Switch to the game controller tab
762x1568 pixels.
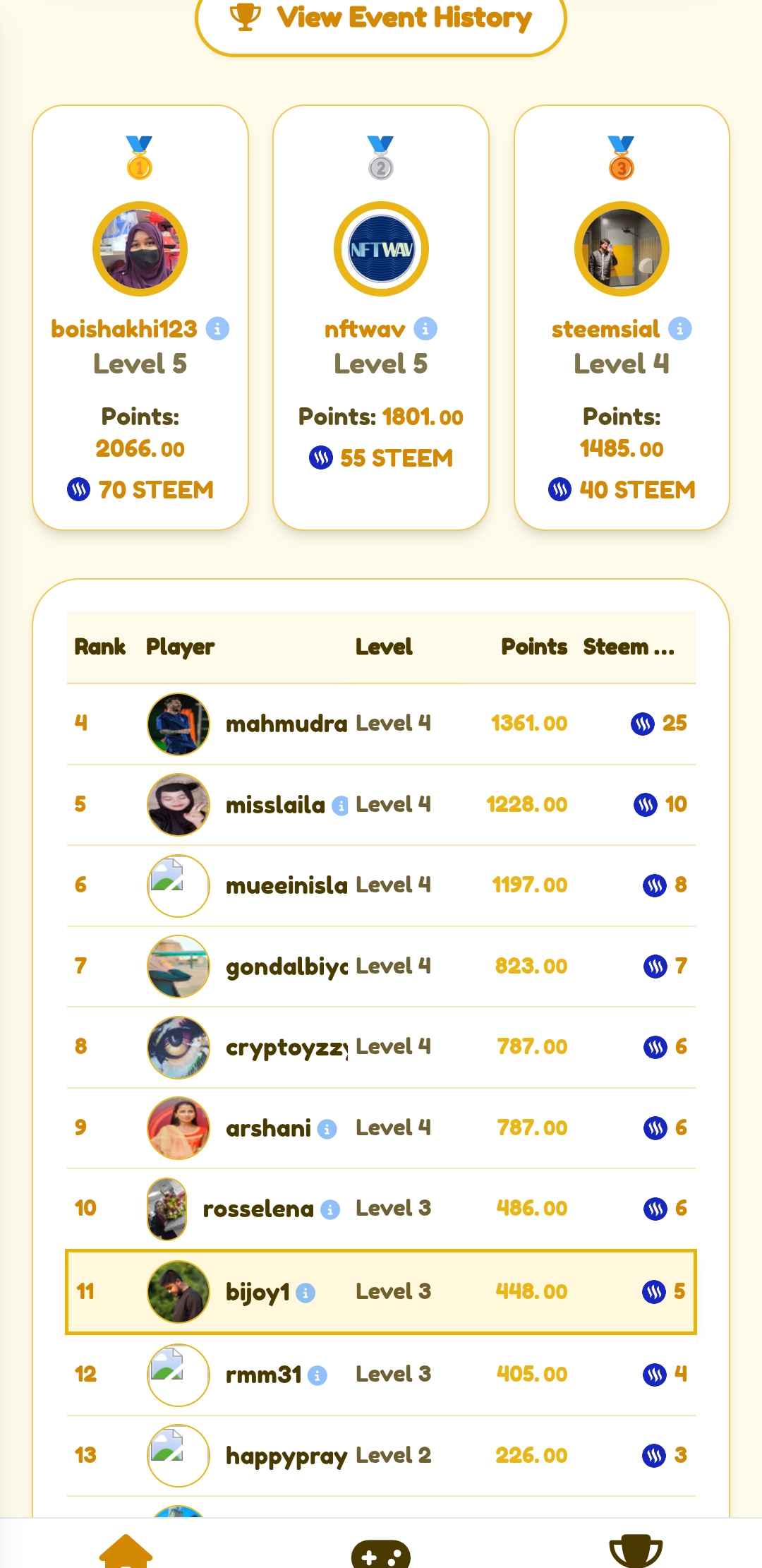pyautogui.click(x=381, y=1553)
